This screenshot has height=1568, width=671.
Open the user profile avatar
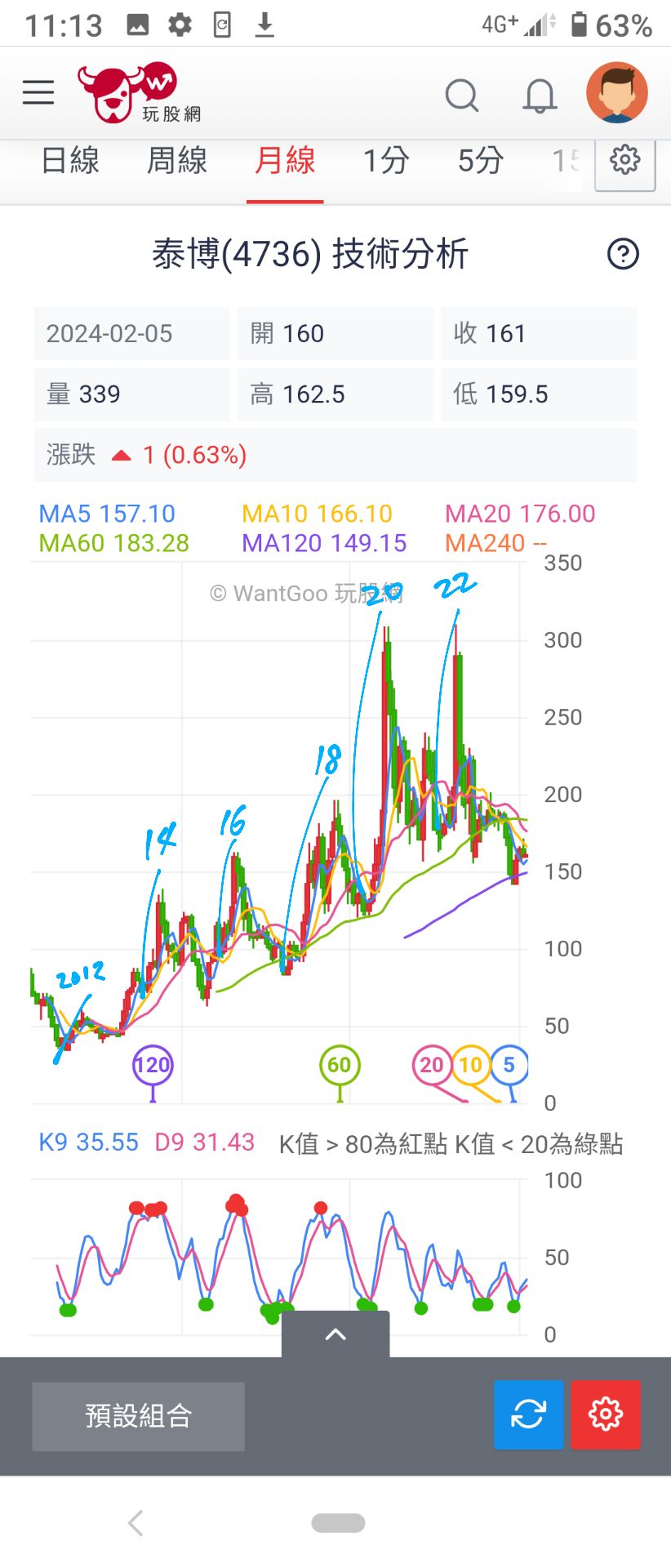[617, 92]
